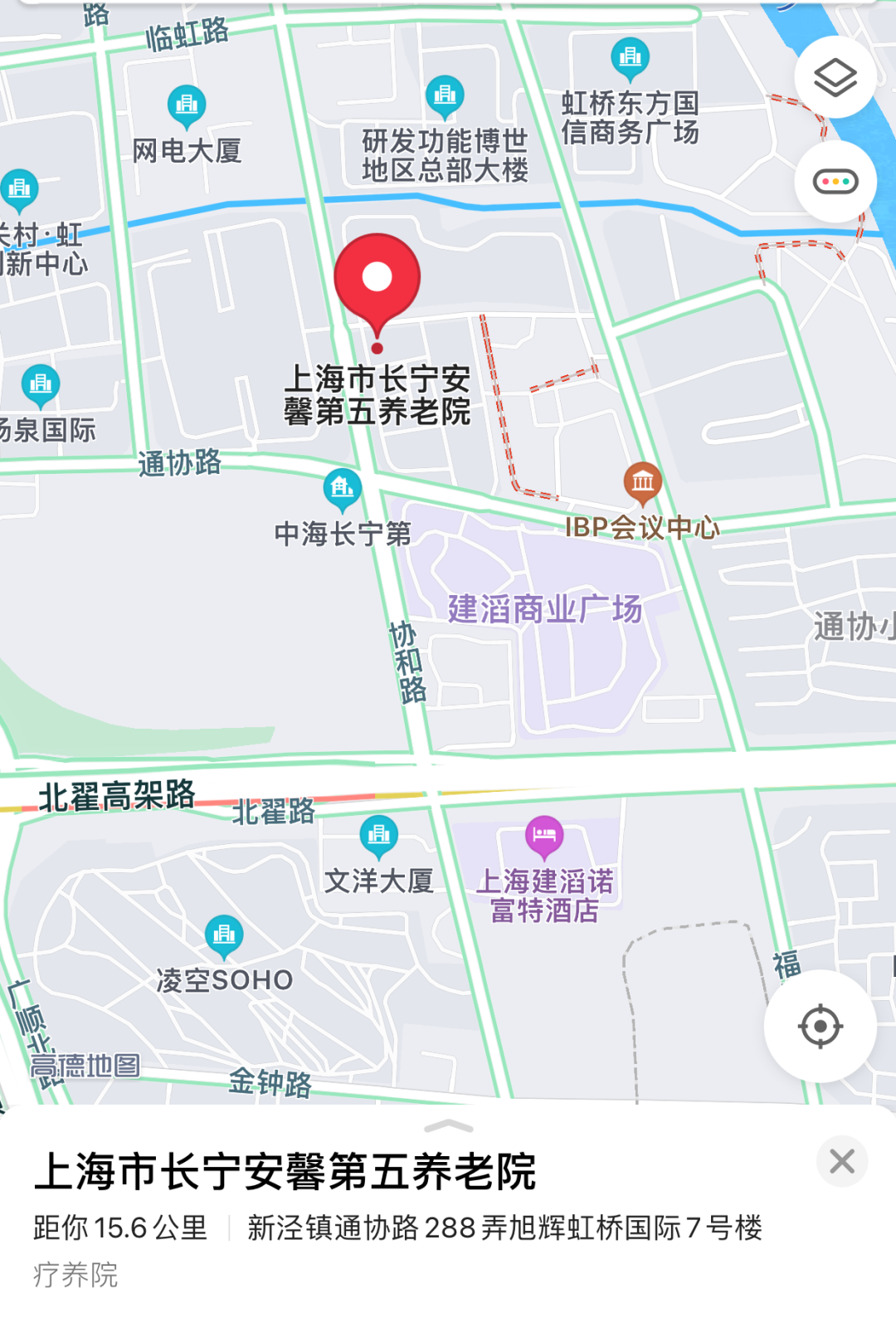Select the 研发功能博世地区总部大楼 marker
The image size is (896, 1318).
(445, 96)
